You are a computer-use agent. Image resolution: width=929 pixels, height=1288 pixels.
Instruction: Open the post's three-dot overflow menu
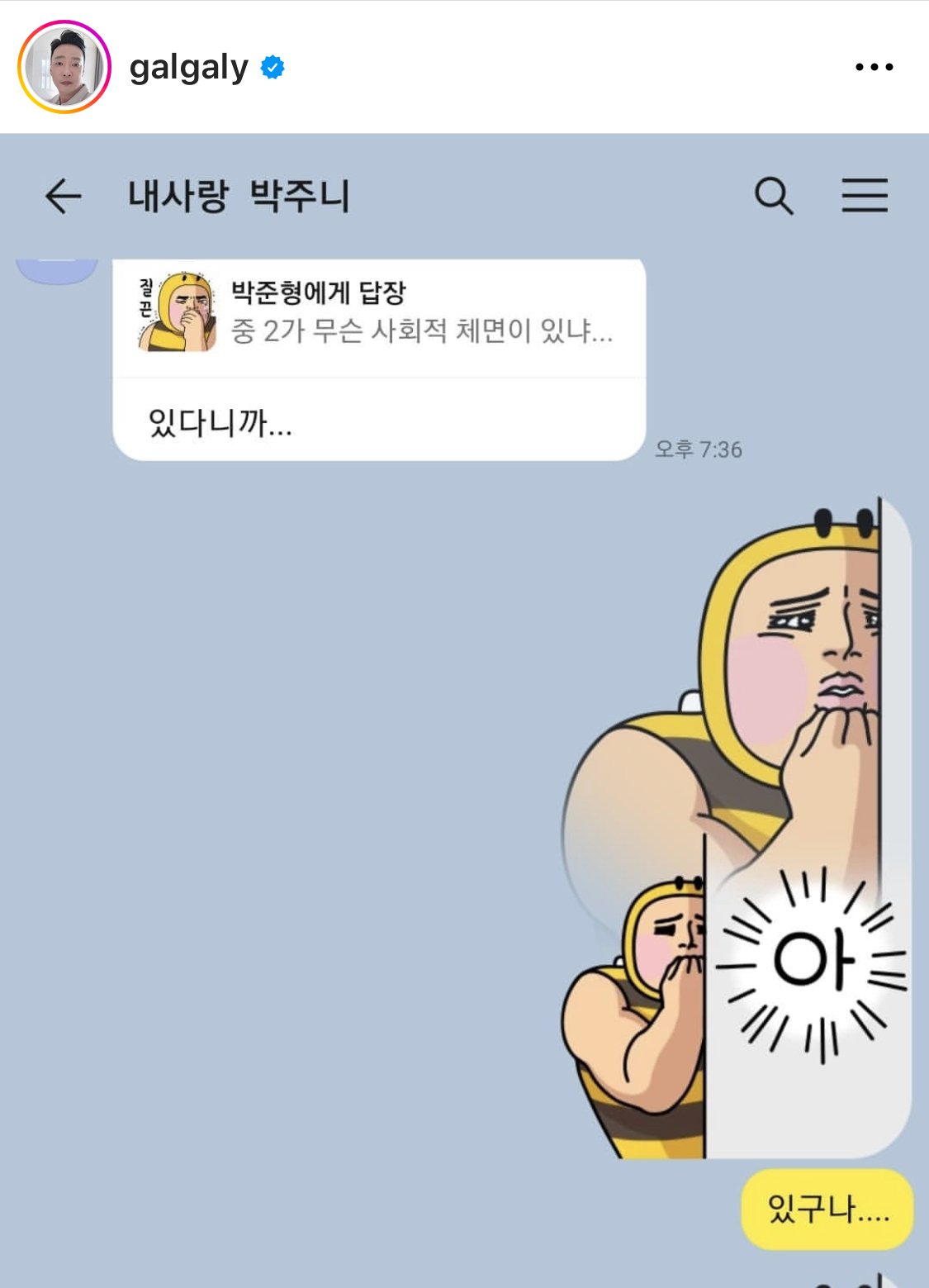click(x=874, y=67)
